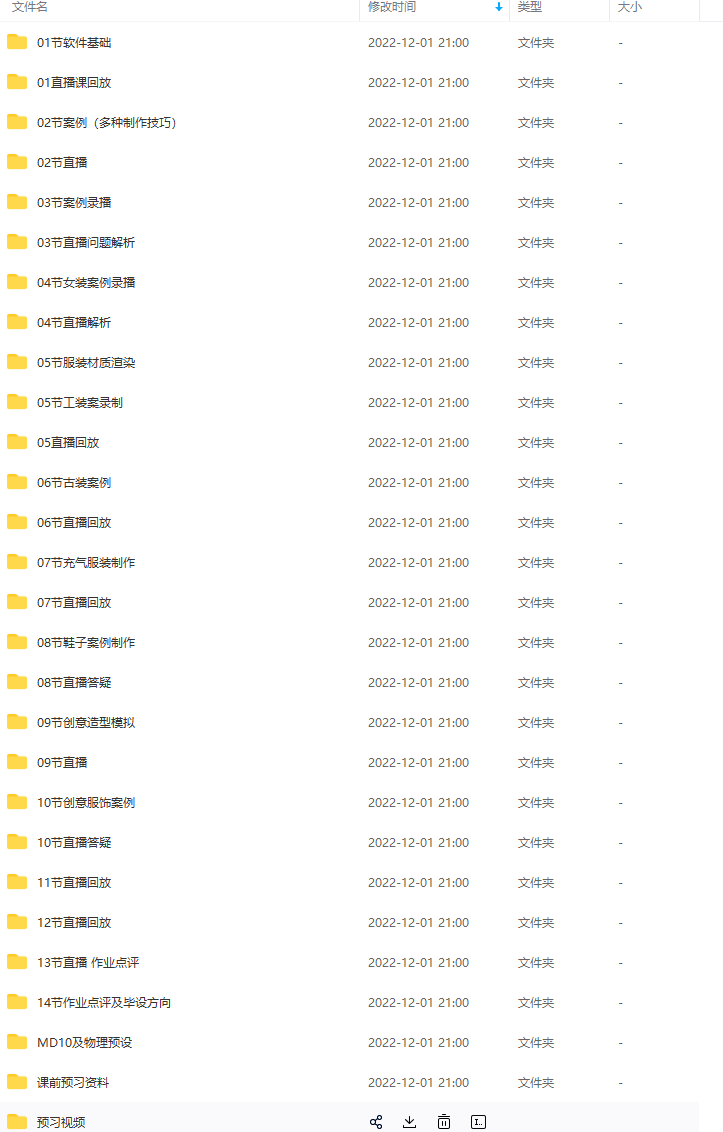
Task: Share the 预习视频 folder
Action: pyautogui.click(x=376, y=1122)
